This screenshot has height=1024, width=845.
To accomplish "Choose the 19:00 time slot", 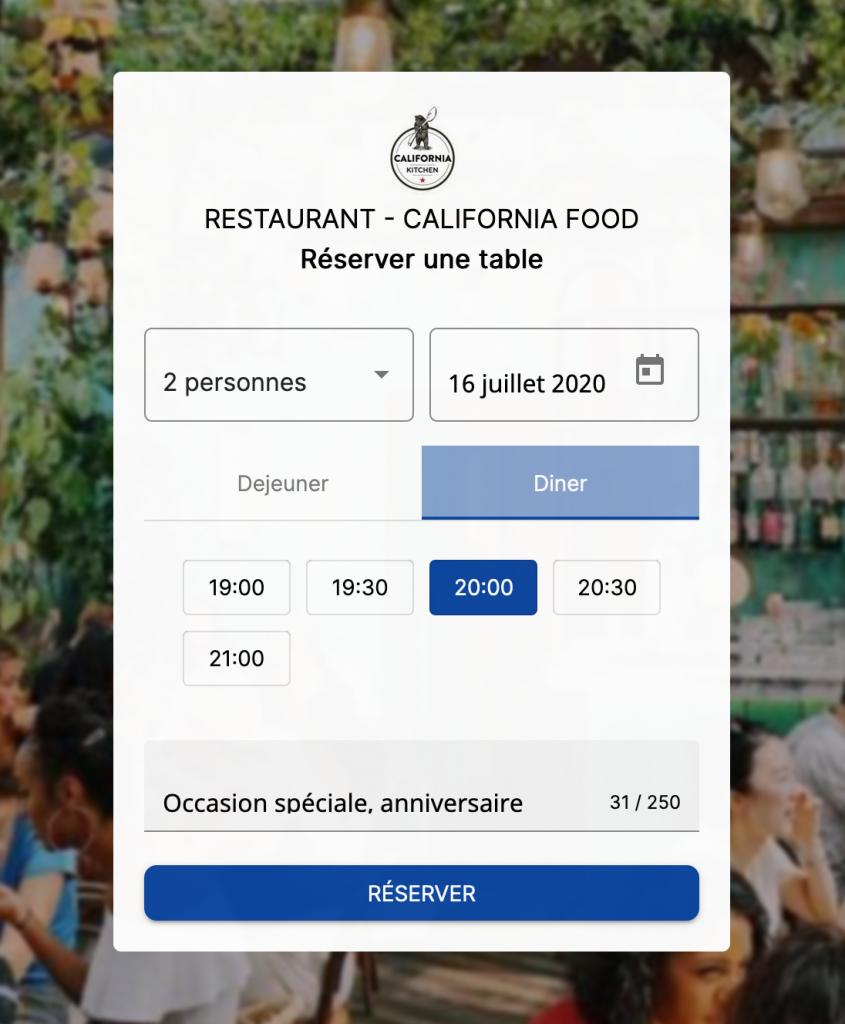I will click(237, 588).
